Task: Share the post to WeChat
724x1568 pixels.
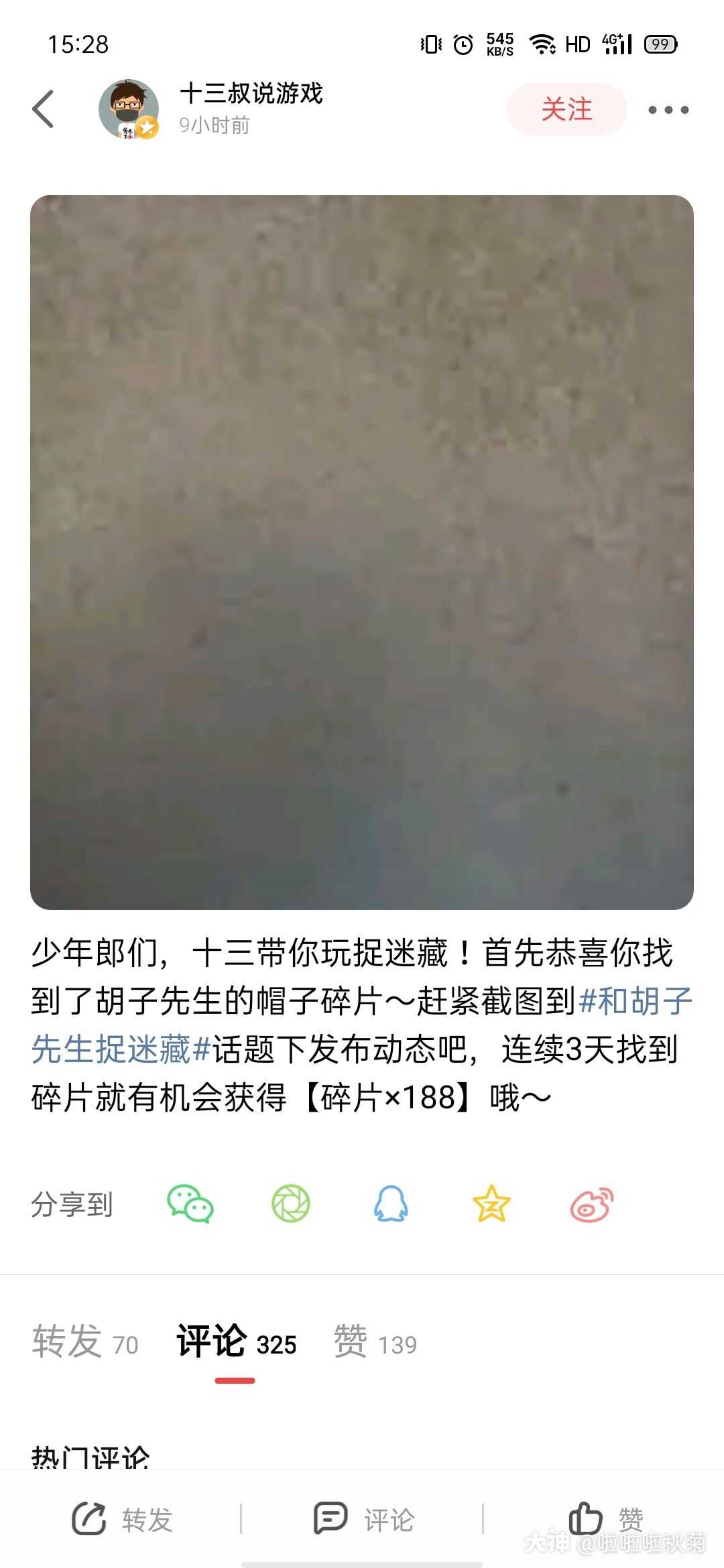Action: coord(190,1204)
